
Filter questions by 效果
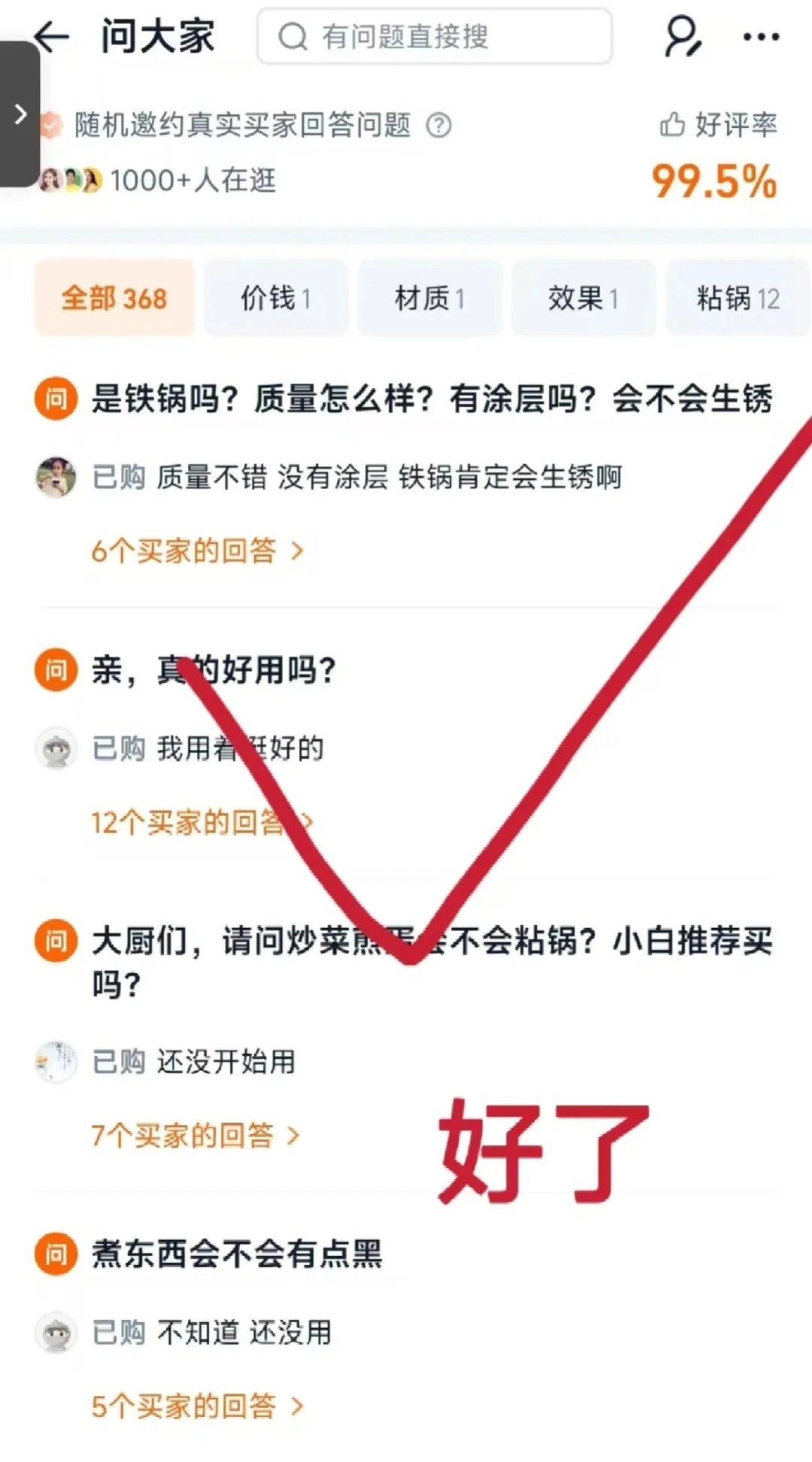583,299
